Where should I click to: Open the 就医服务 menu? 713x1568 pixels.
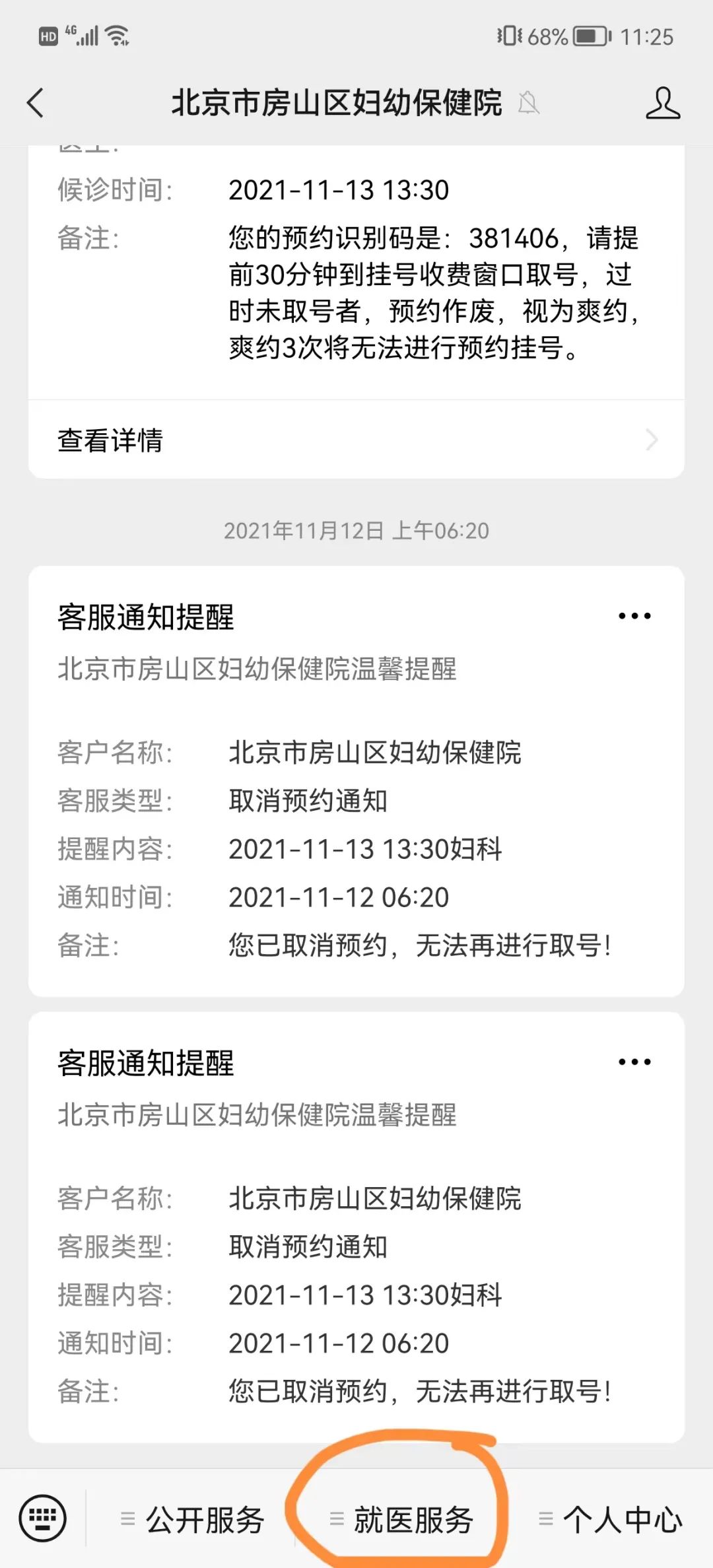click(x=402, y=1520)
